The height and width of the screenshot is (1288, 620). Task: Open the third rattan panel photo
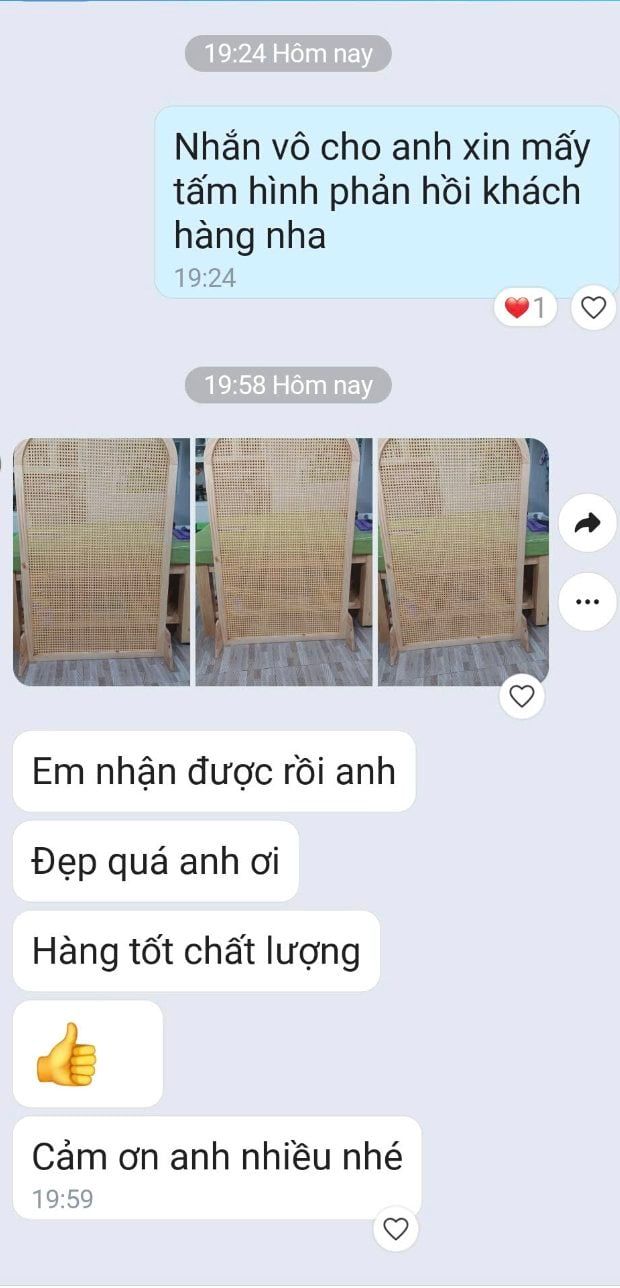pyautogui.click(x=463, y=562)
